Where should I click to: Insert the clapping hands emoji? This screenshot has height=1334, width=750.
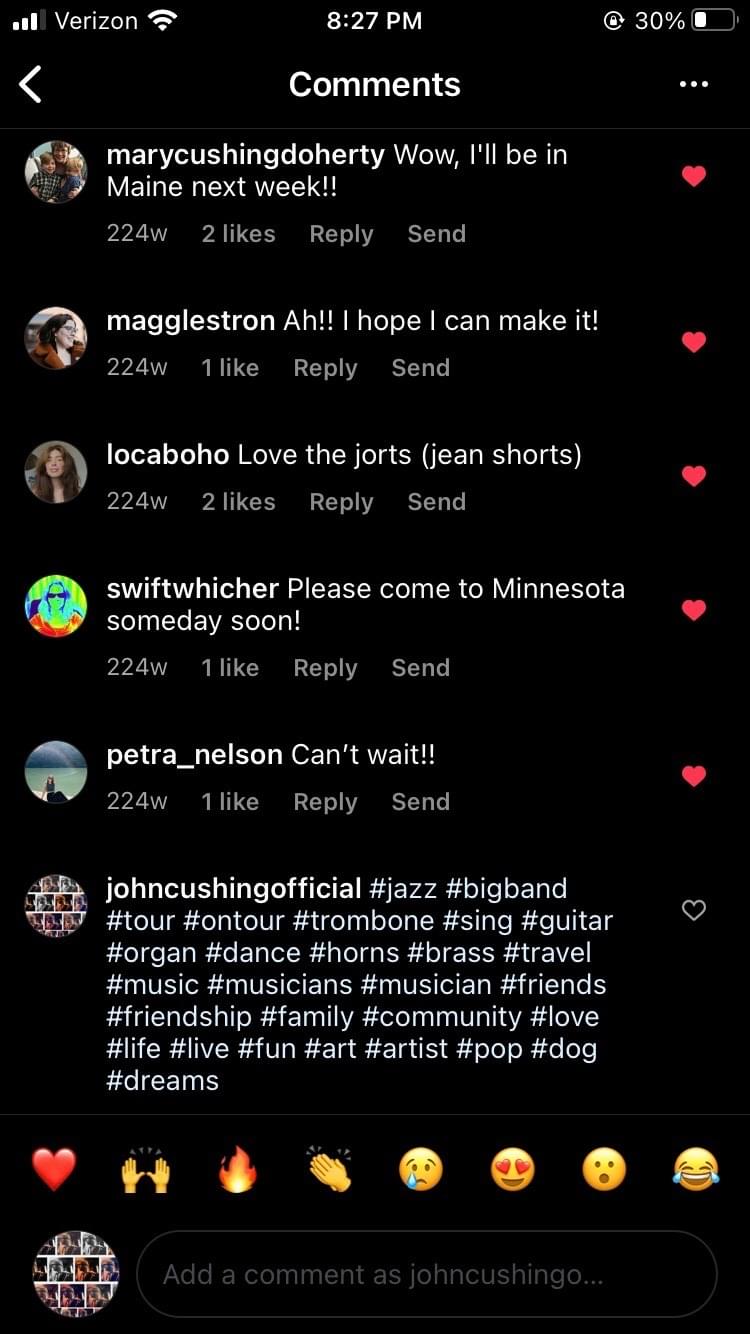(x=329, y=1169)
